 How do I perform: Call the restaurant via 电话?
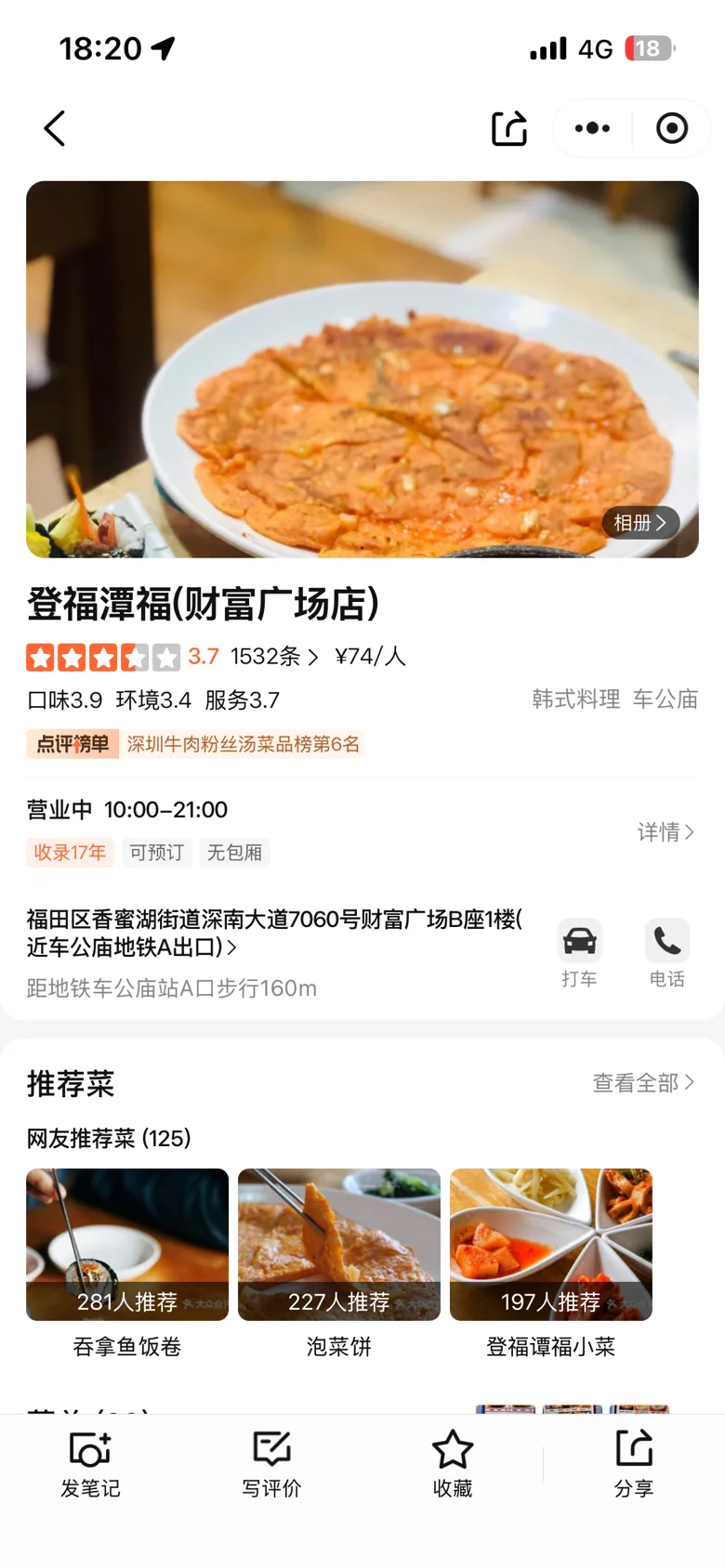[666, 953]
